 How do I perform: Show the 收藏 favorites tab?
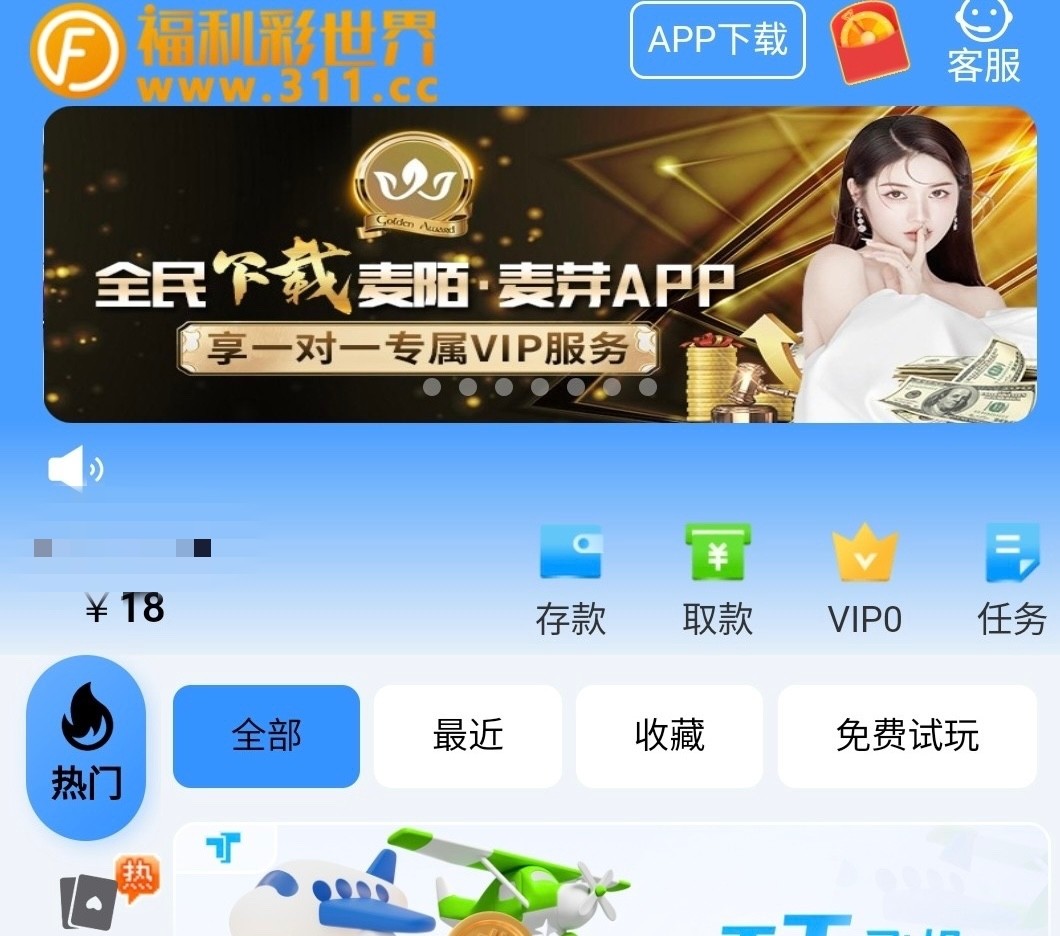[669, 736]
